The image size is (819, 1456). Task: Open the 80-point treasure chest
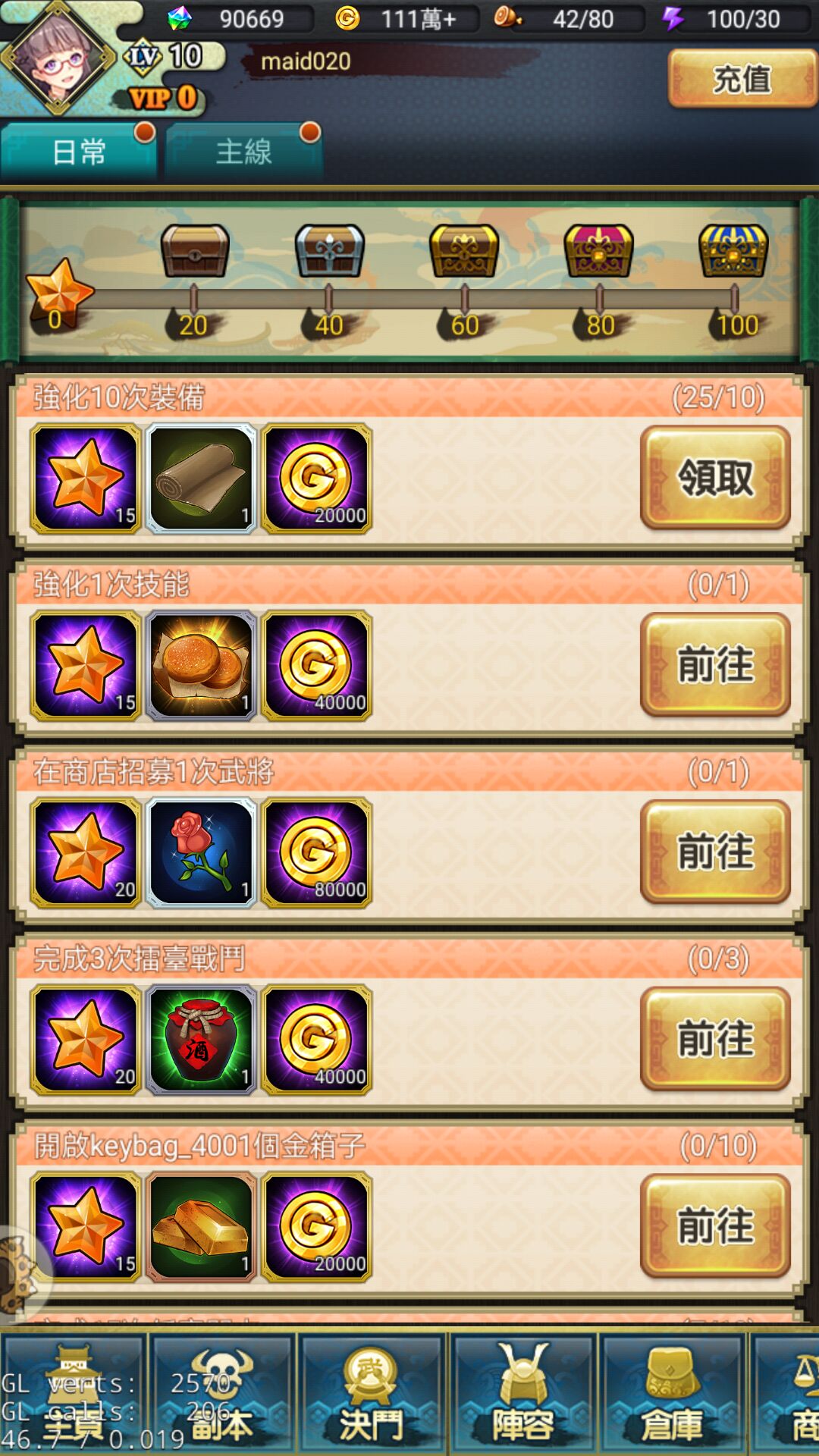(598, 251)
